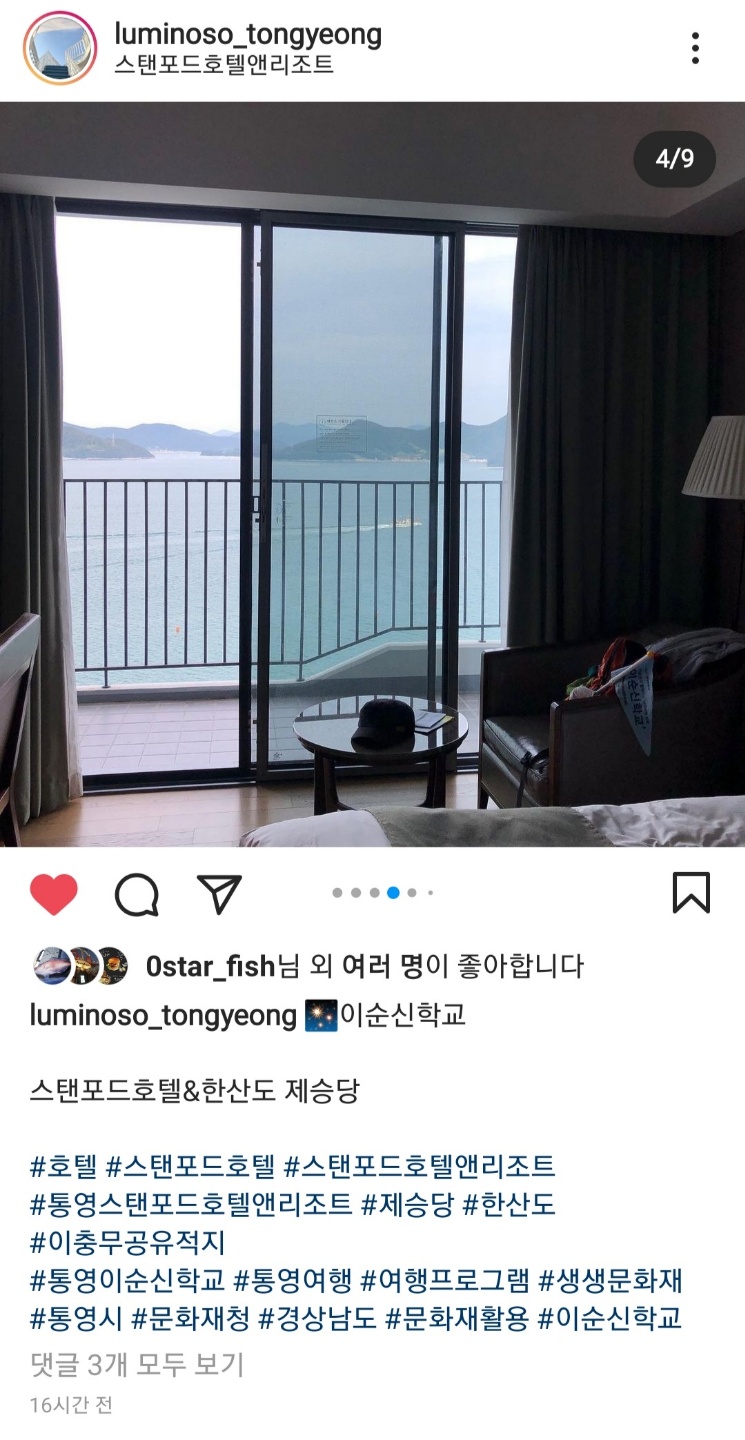Open the post's three-dot overflow menu

695,48
